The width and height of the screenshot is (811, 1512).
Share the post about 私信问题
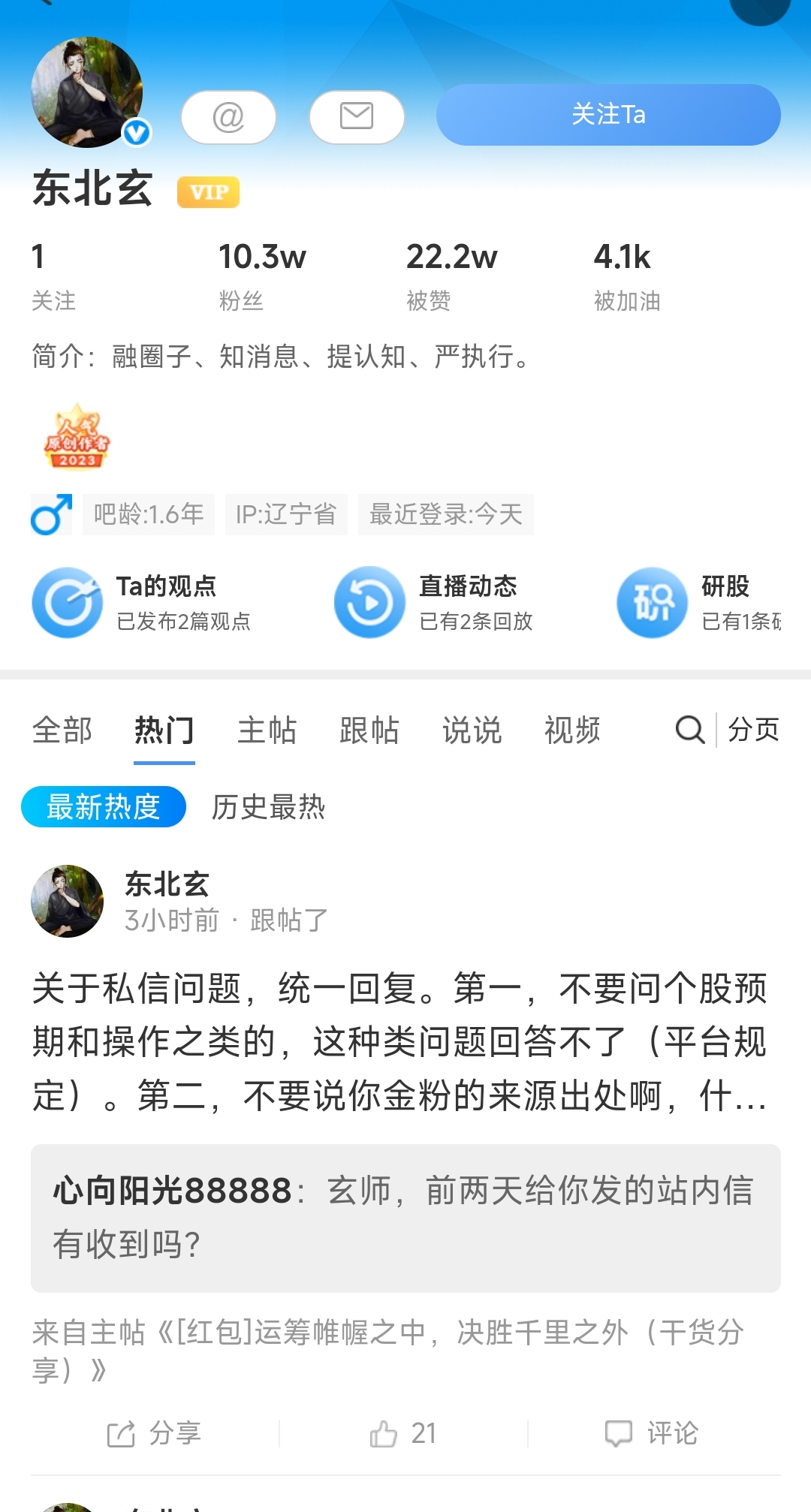click(x=154, y=1433)
